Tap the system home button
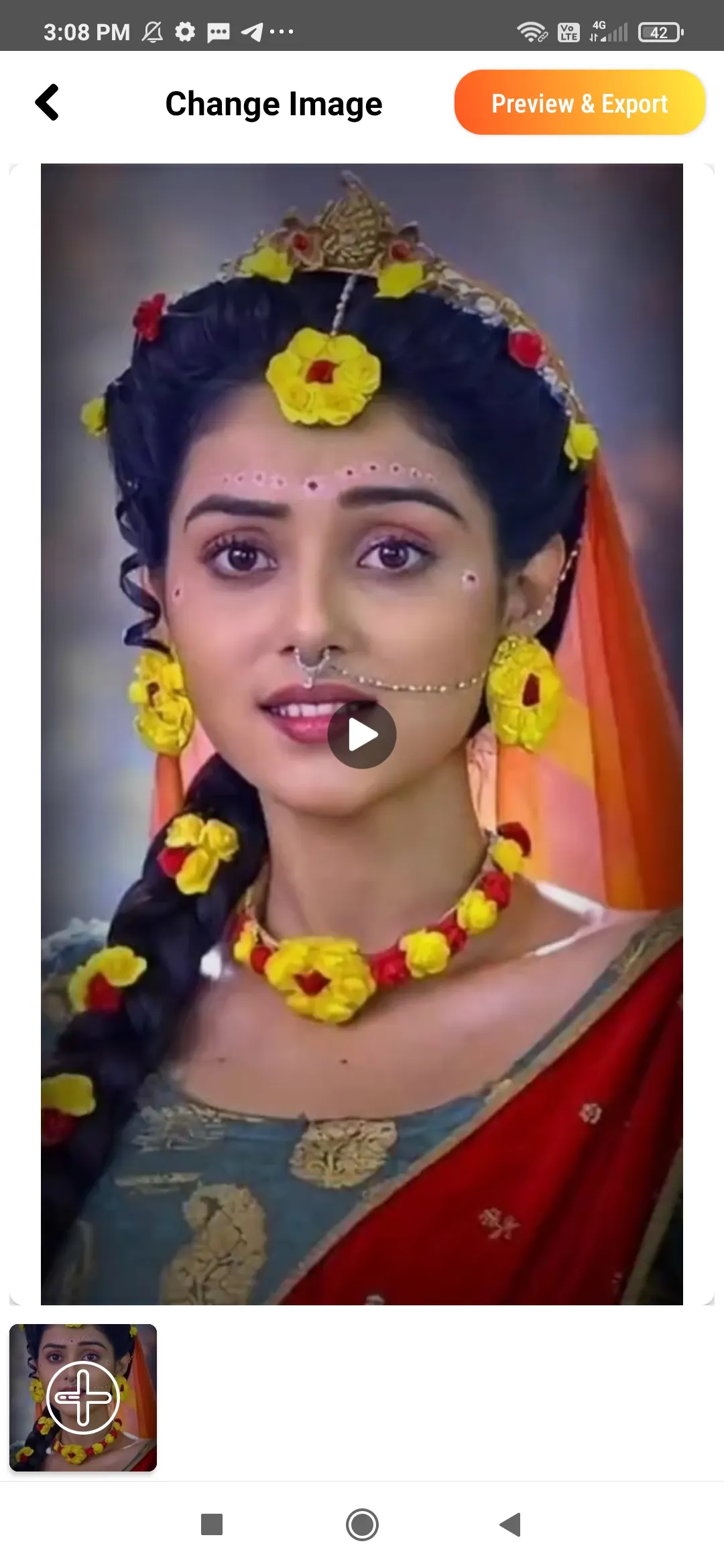Viewport: 724px width, 1568px height. [x=362, y=1524]
